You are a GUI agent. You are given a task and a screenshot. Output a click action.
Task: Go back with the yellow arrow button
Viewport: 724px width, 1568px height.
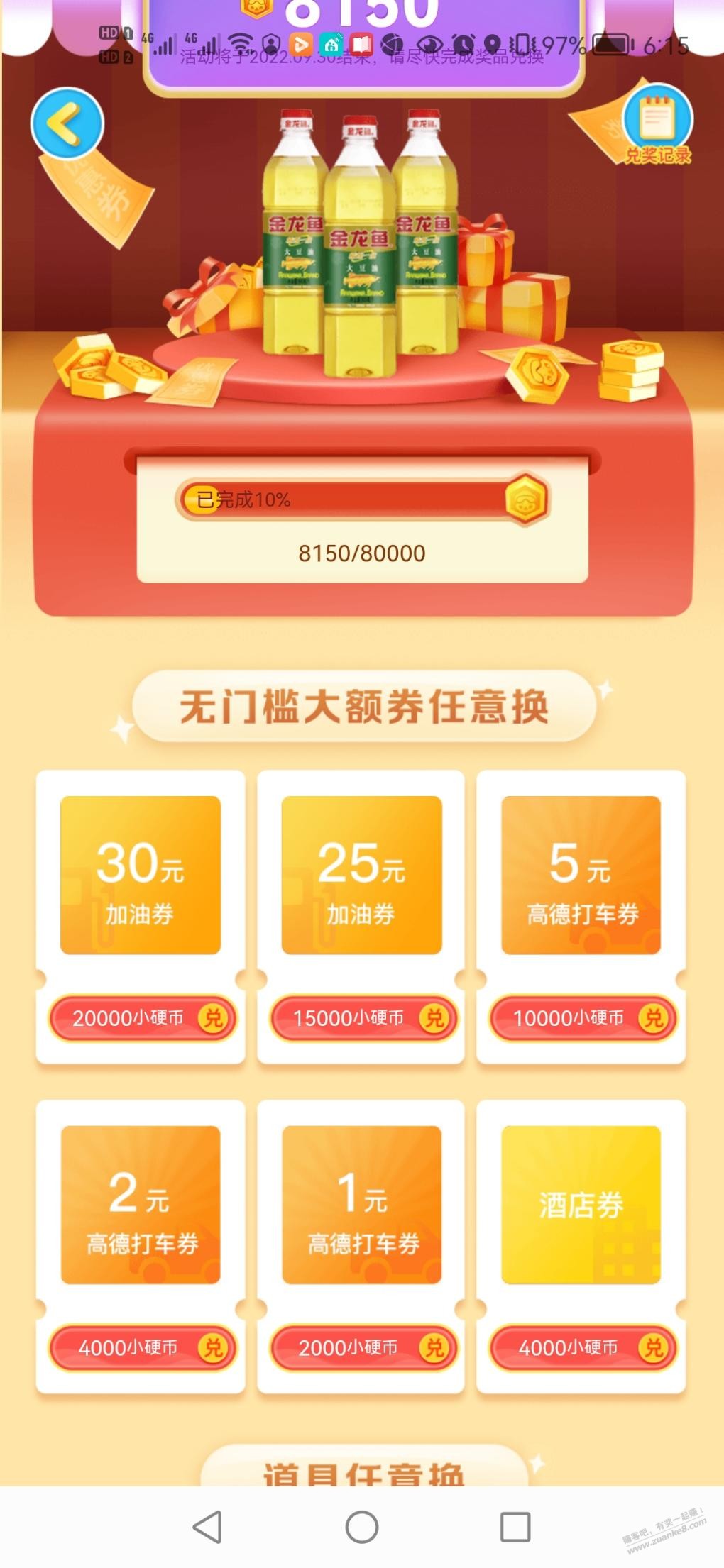pyautogui.click(x=67, y=123)
